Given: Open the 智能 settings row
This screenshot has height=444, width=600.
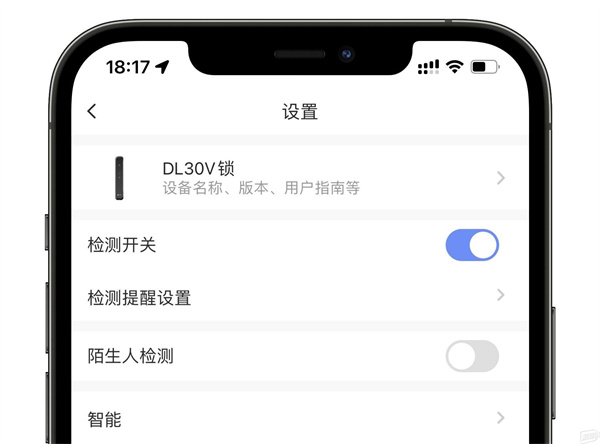Looking at the screenshot, I should click(x=300, y=418).
